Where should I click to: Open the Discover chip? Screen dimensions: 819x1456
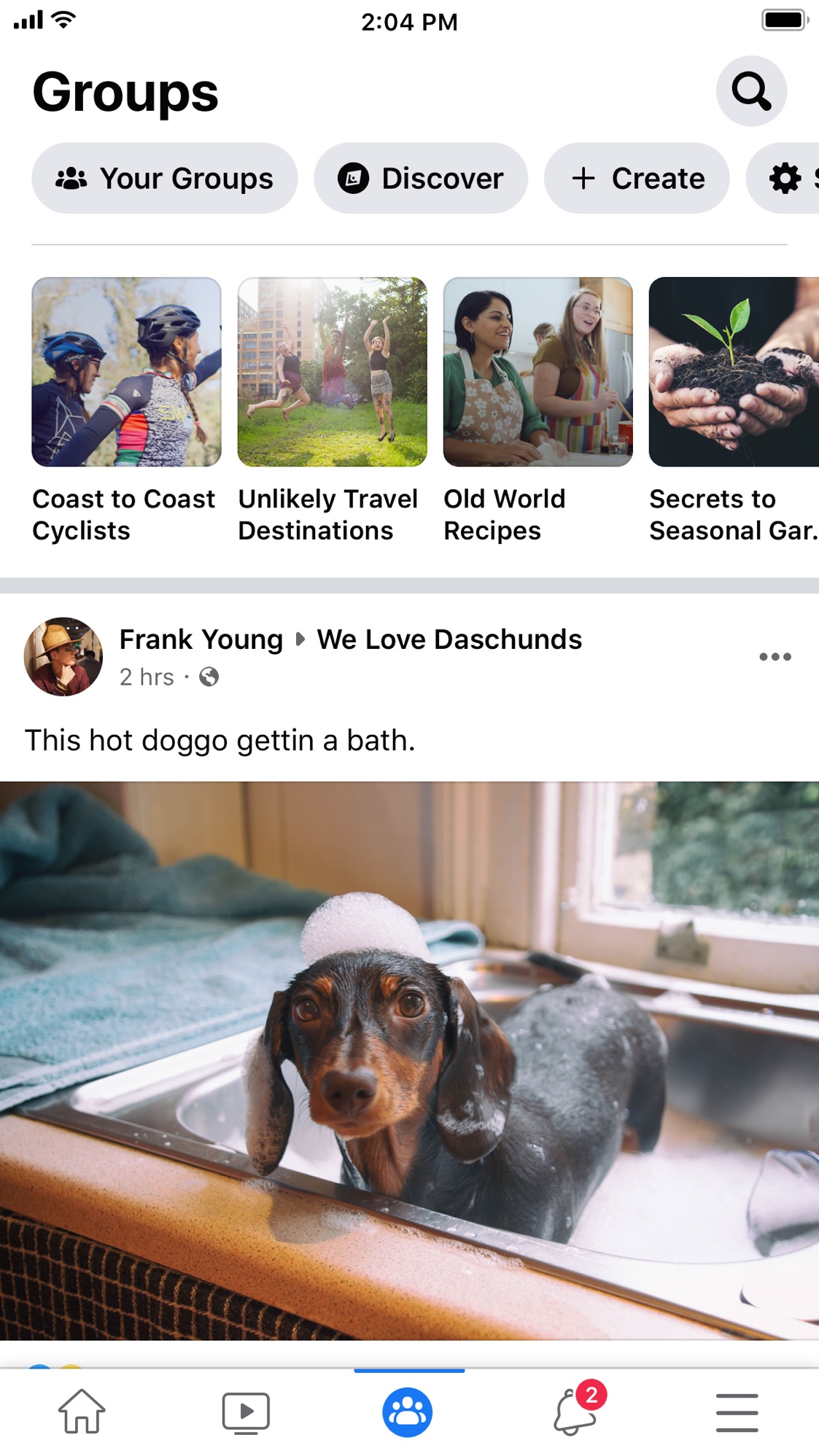coord(421,178)
